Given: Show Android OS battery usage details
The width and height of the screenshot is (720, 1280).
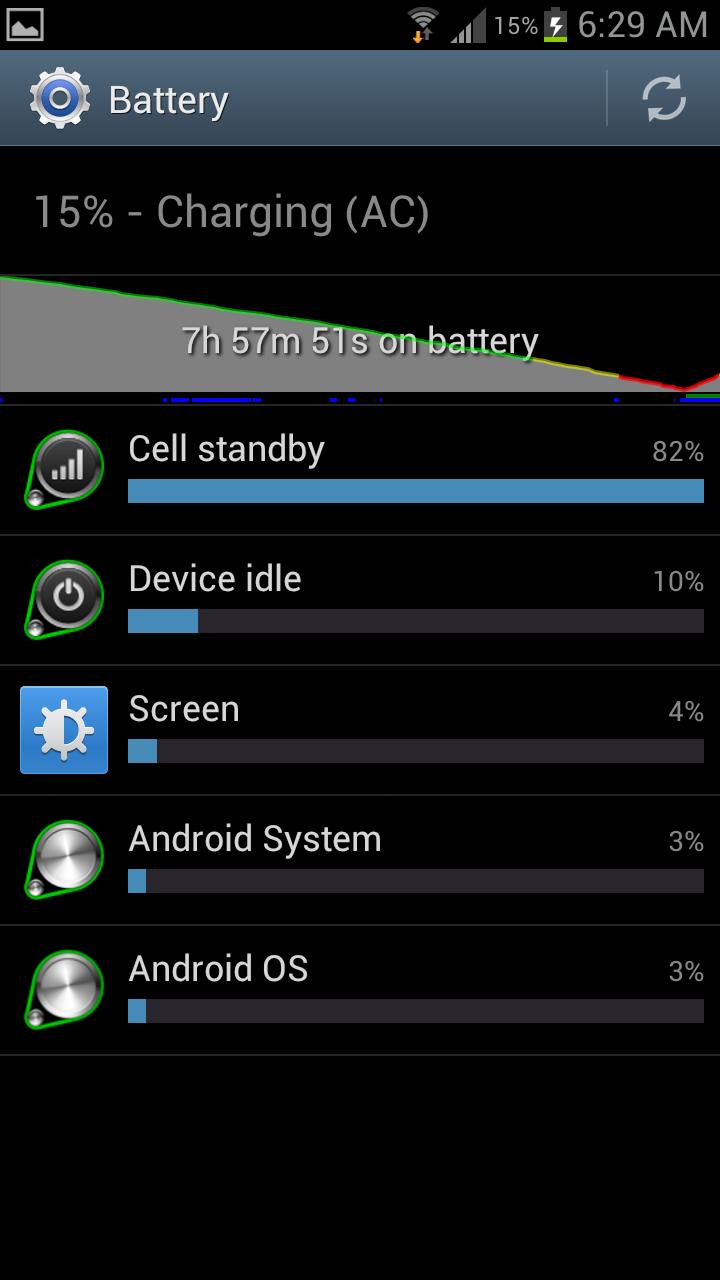Looking at the screenshot, I should (x=360, y=990).
